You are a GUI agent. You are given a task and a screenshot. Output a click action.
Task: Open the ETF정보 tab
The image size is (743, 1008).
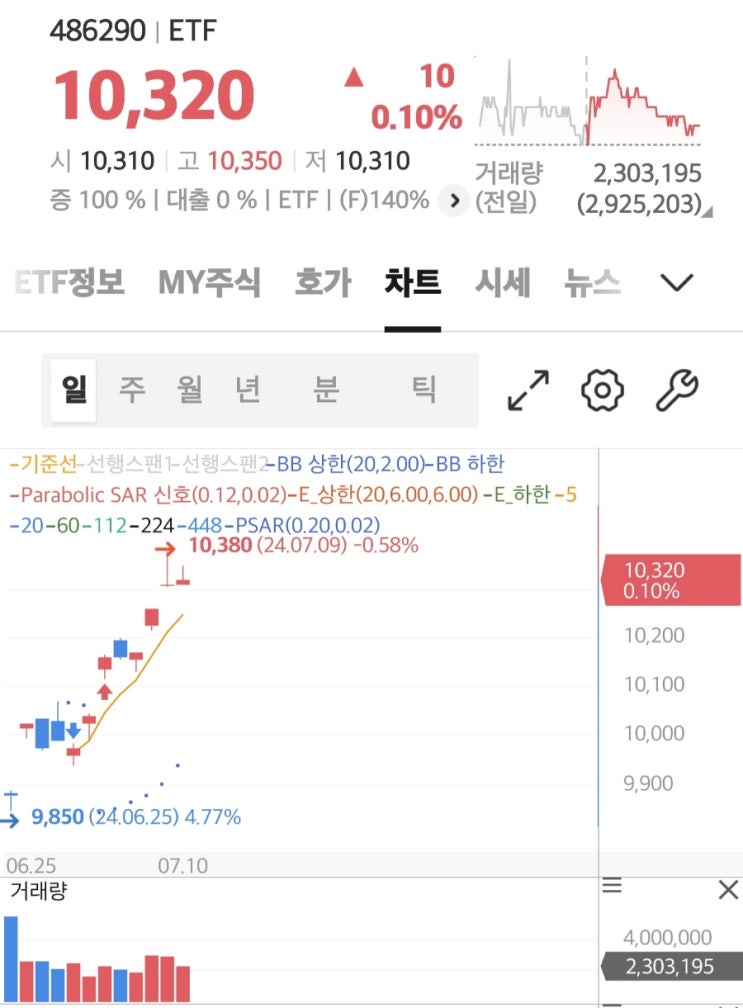coord(69,282)
